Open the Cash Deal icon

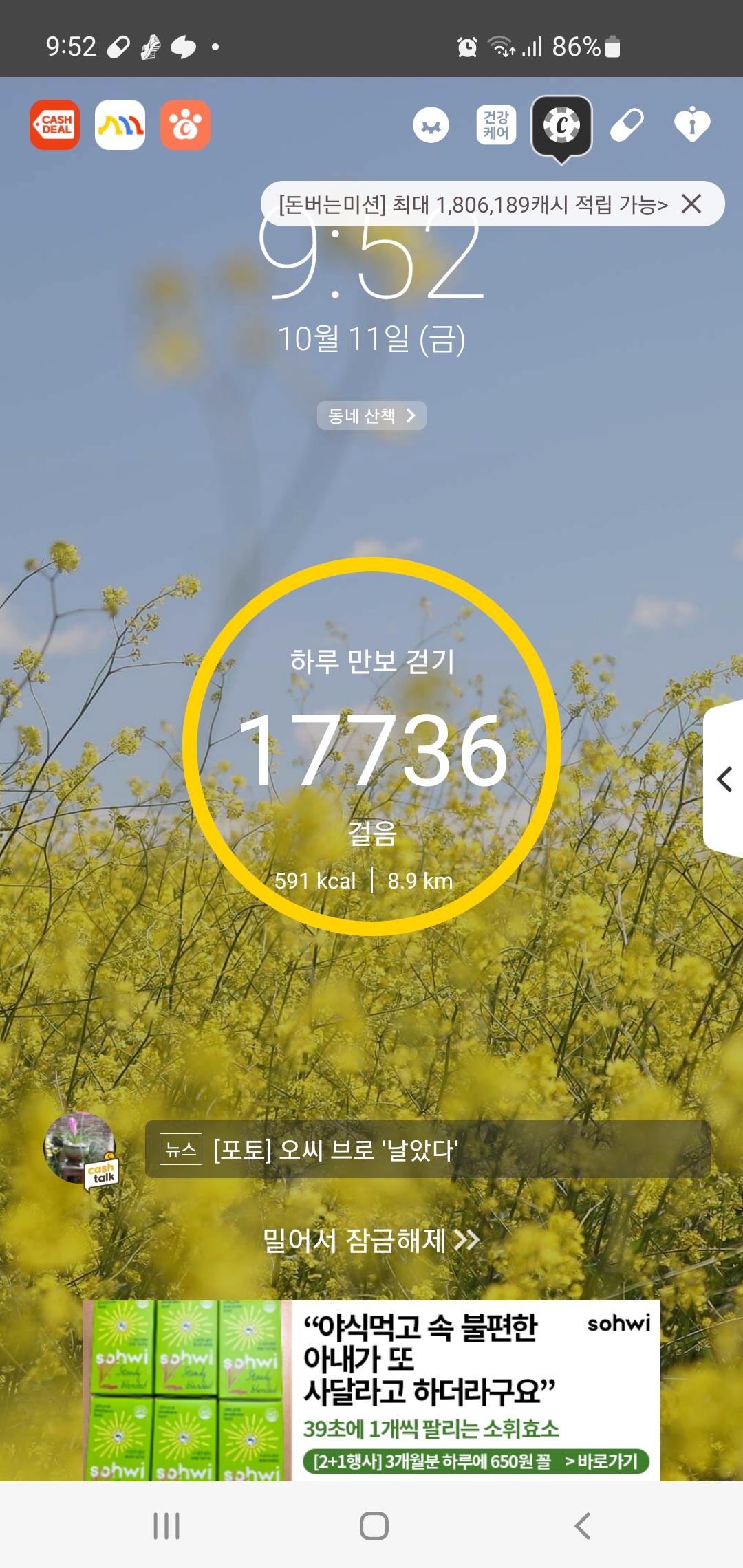[x=54, y=125]
